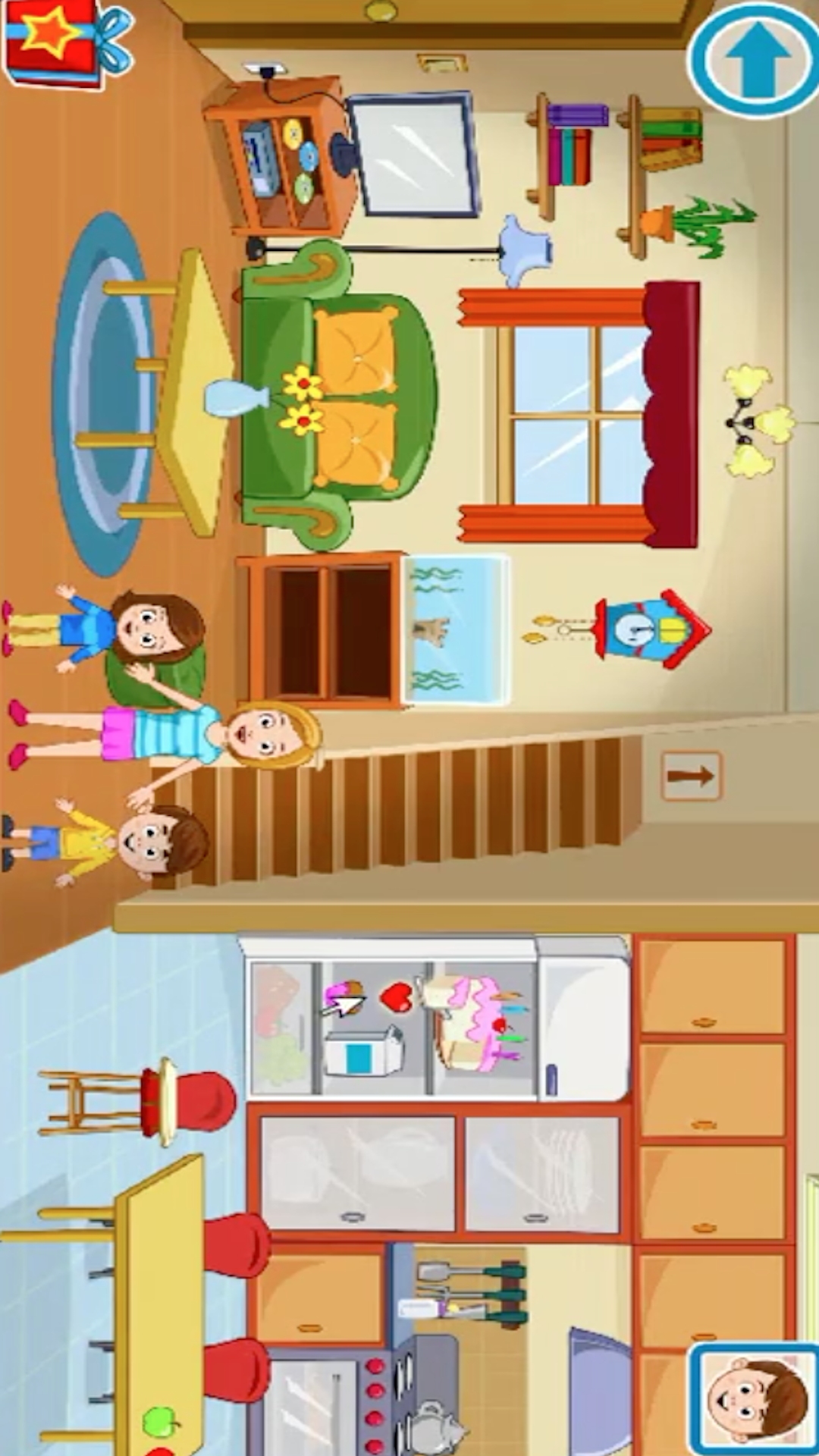
Task: Open the boy character selector
Action: coord(755,1400)
